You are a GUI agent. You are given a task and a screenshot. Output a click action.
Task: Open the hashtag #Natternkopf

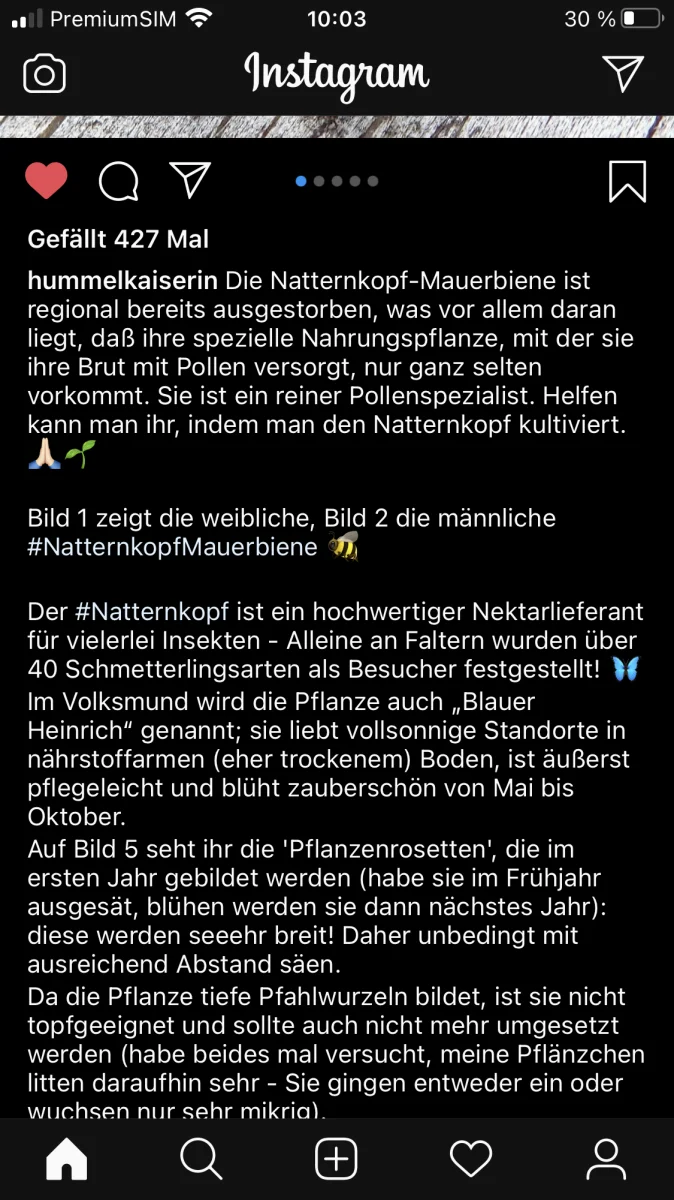tap(152, 611)
